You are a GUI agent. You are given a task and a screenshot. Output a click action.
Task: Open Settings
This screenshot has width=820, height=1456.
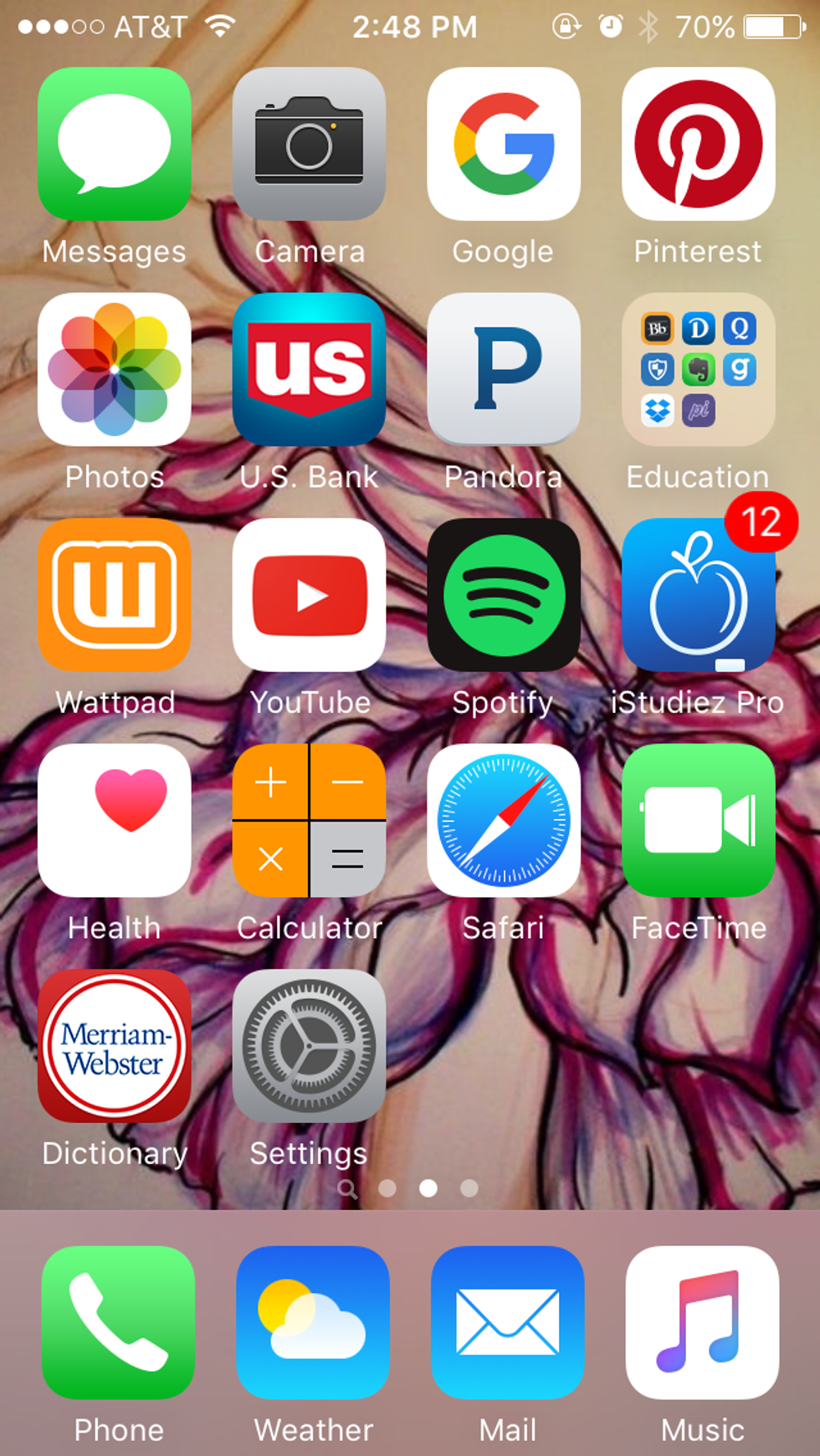pos(309,1046)
